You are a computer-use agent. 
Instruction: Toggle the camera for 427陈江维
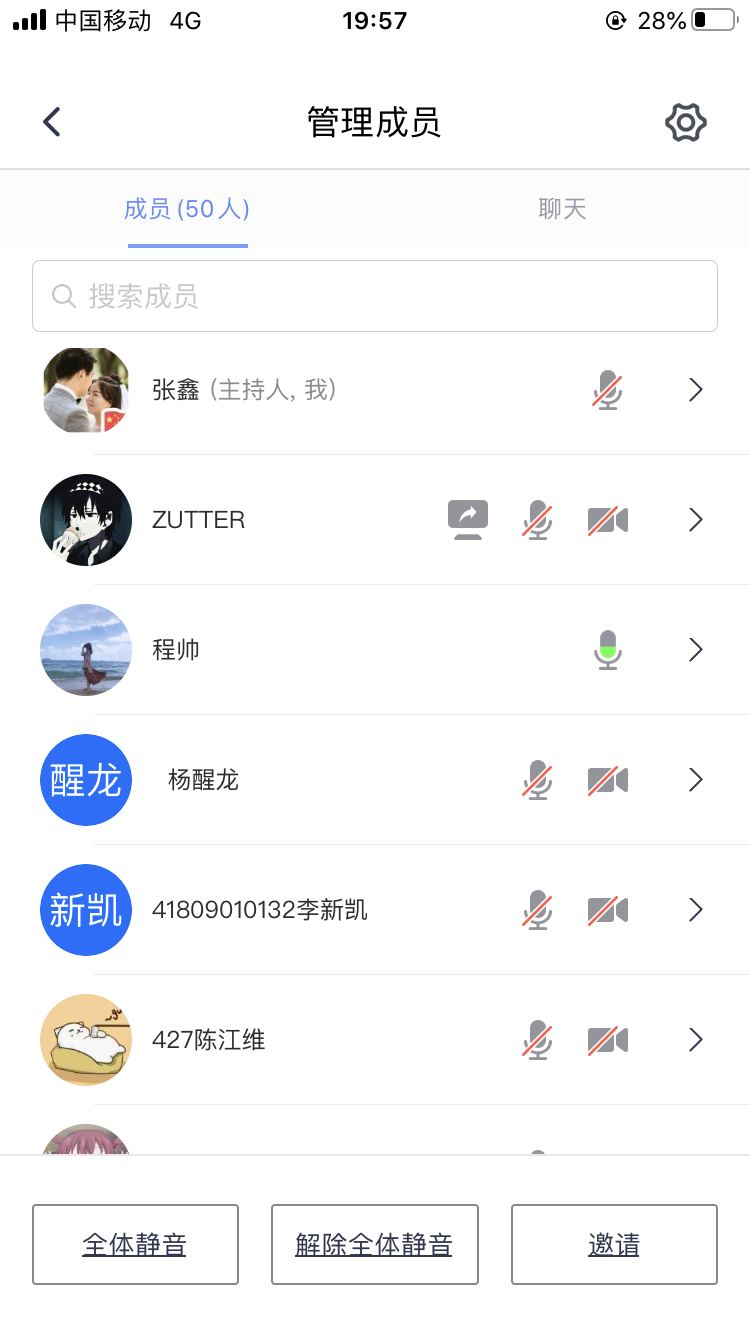[607, 1040]
